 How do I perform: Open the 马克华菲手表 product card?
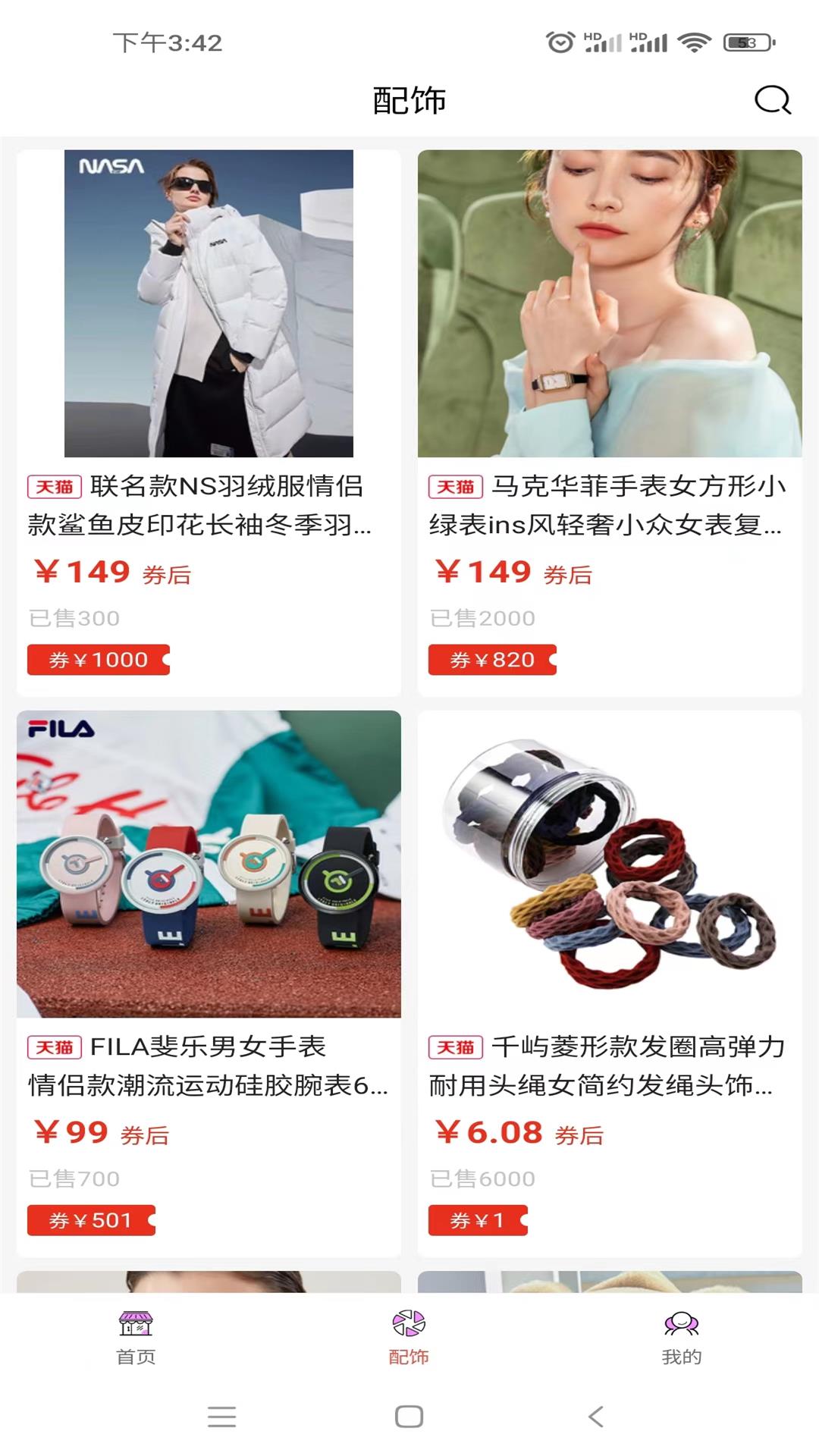[610, 303]
